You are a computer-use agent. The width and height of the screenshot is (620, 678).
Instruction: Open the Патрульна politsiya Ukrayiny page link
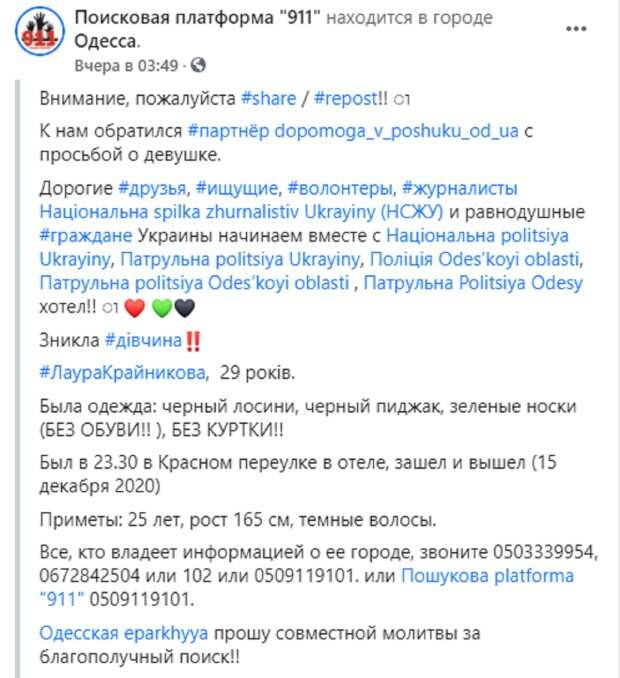(239, 260)
